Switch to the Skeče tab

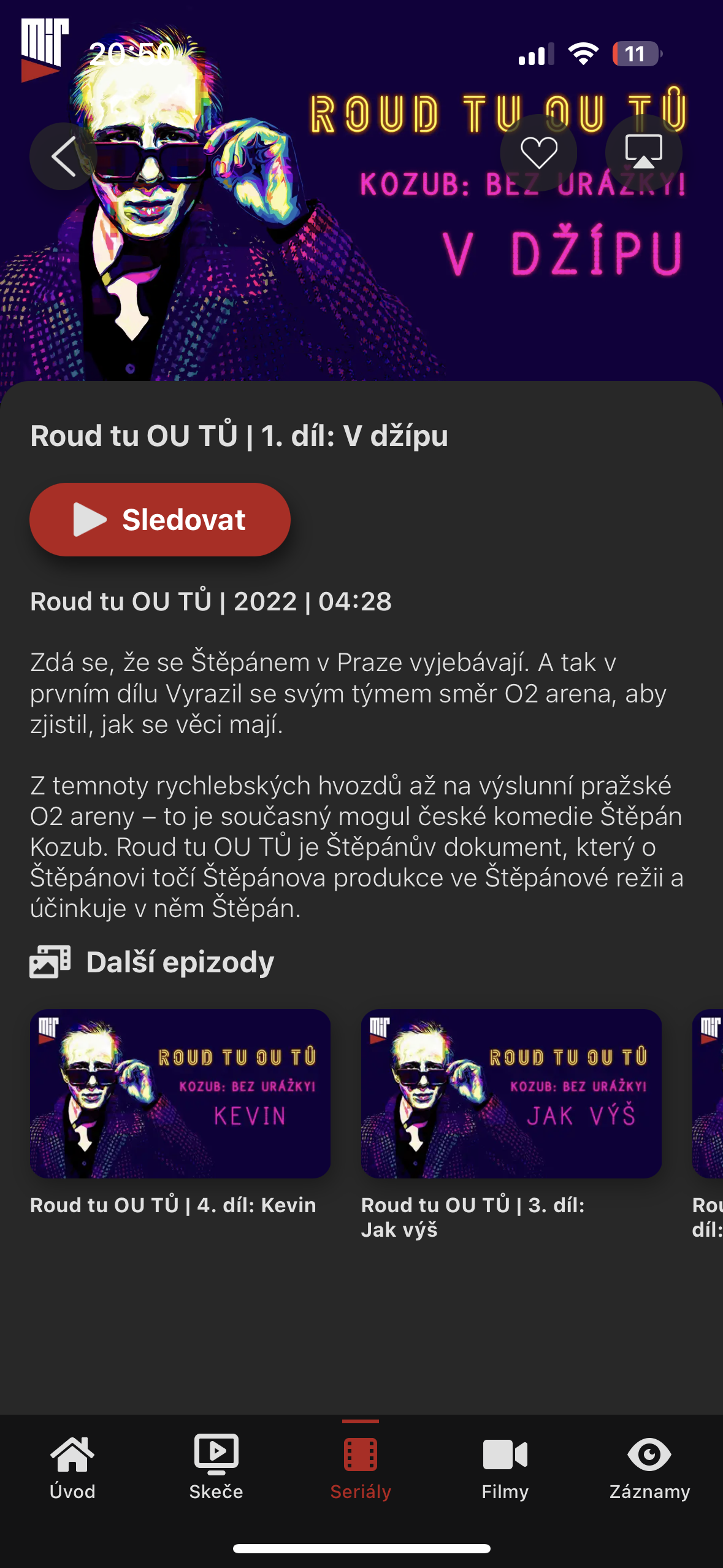click(216, 1467)
